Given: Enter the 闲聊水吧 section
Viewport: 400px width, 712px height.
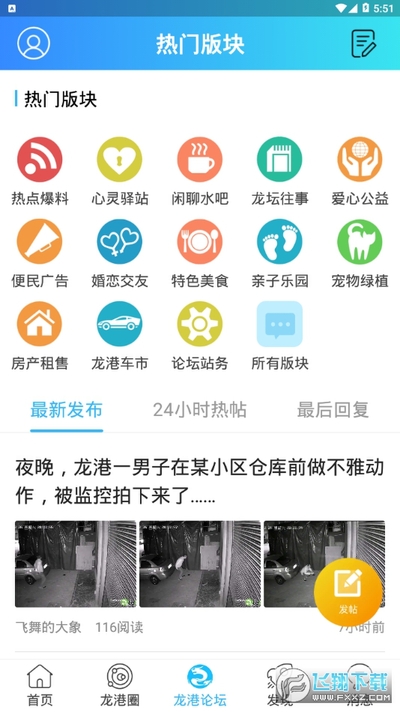Looking at the screenshot, I should [200, 171].
